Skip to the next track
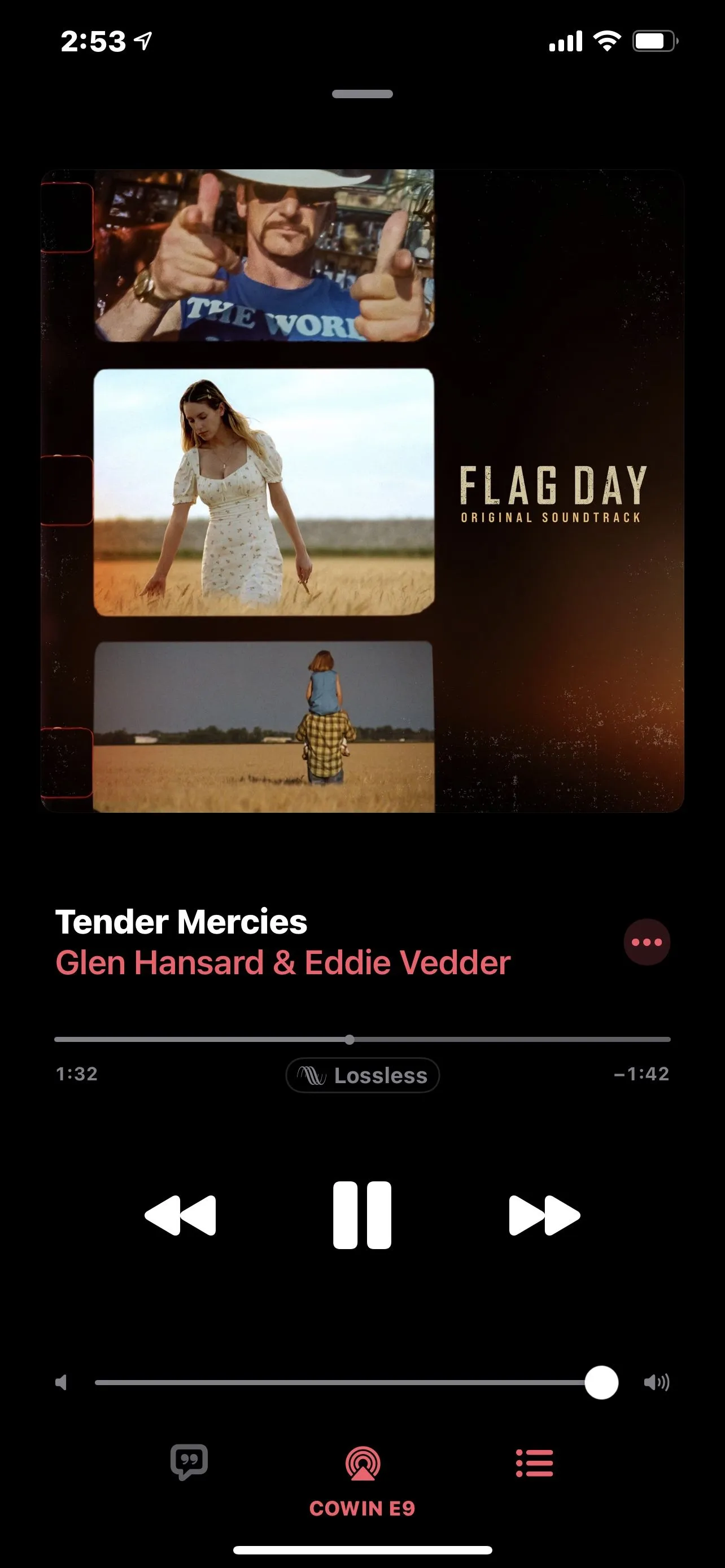This screenshot has height=1568, width=725. pyautogui.click(x=544, y=1215)
